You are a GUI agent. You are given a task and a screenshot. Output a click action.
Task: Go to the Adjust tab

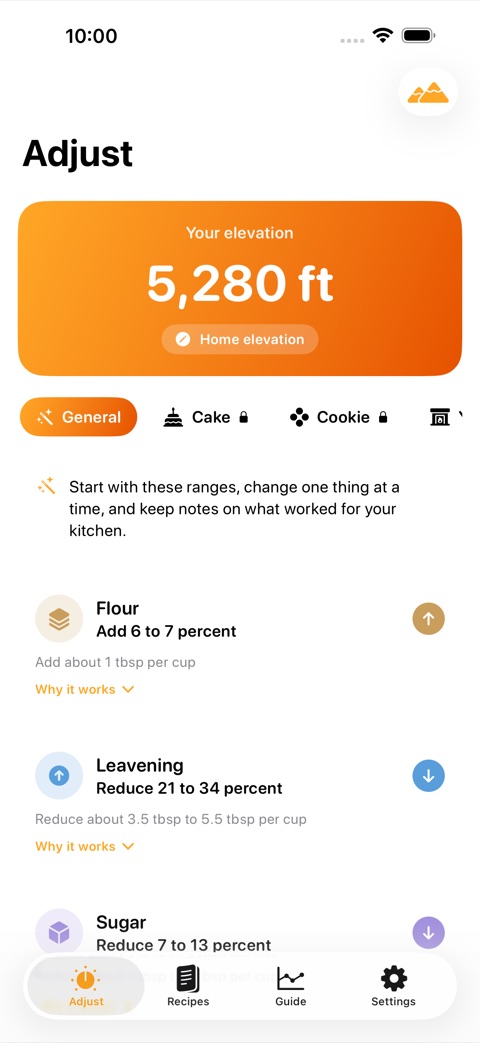click(x=86, y=986)
